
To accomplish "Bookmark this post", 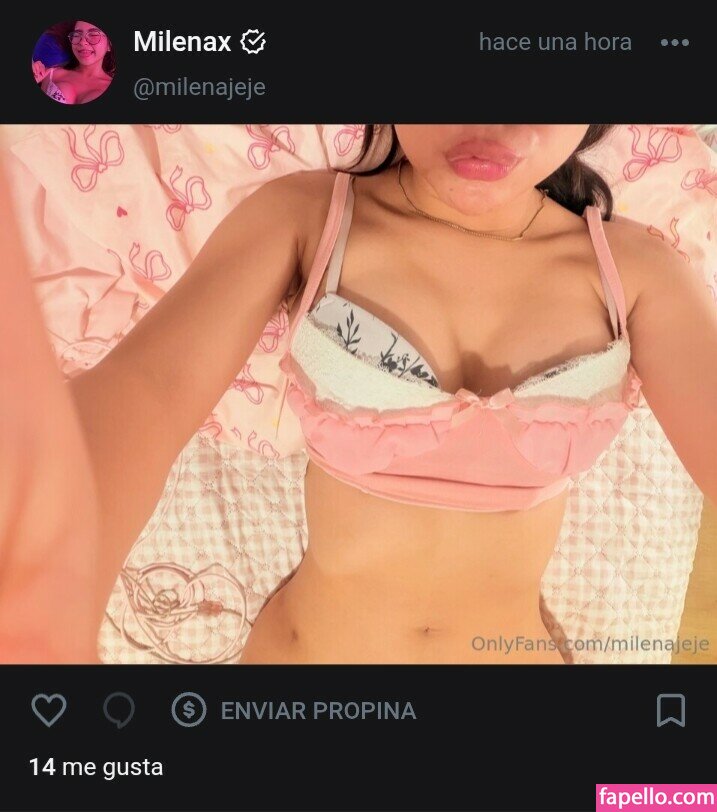I will tap(670, 710).
